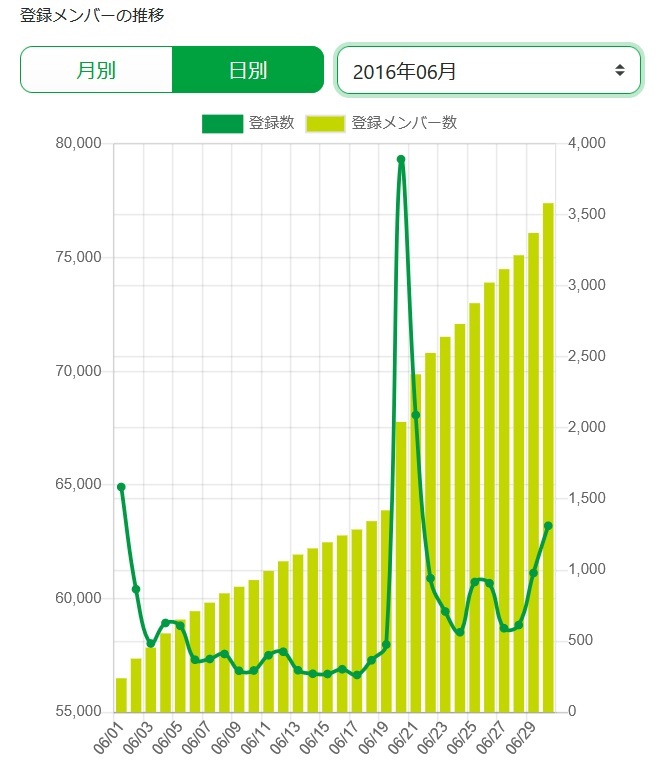Select the 日別 daily view
This screenshot has height=761, width=657.
coord(247,70)
